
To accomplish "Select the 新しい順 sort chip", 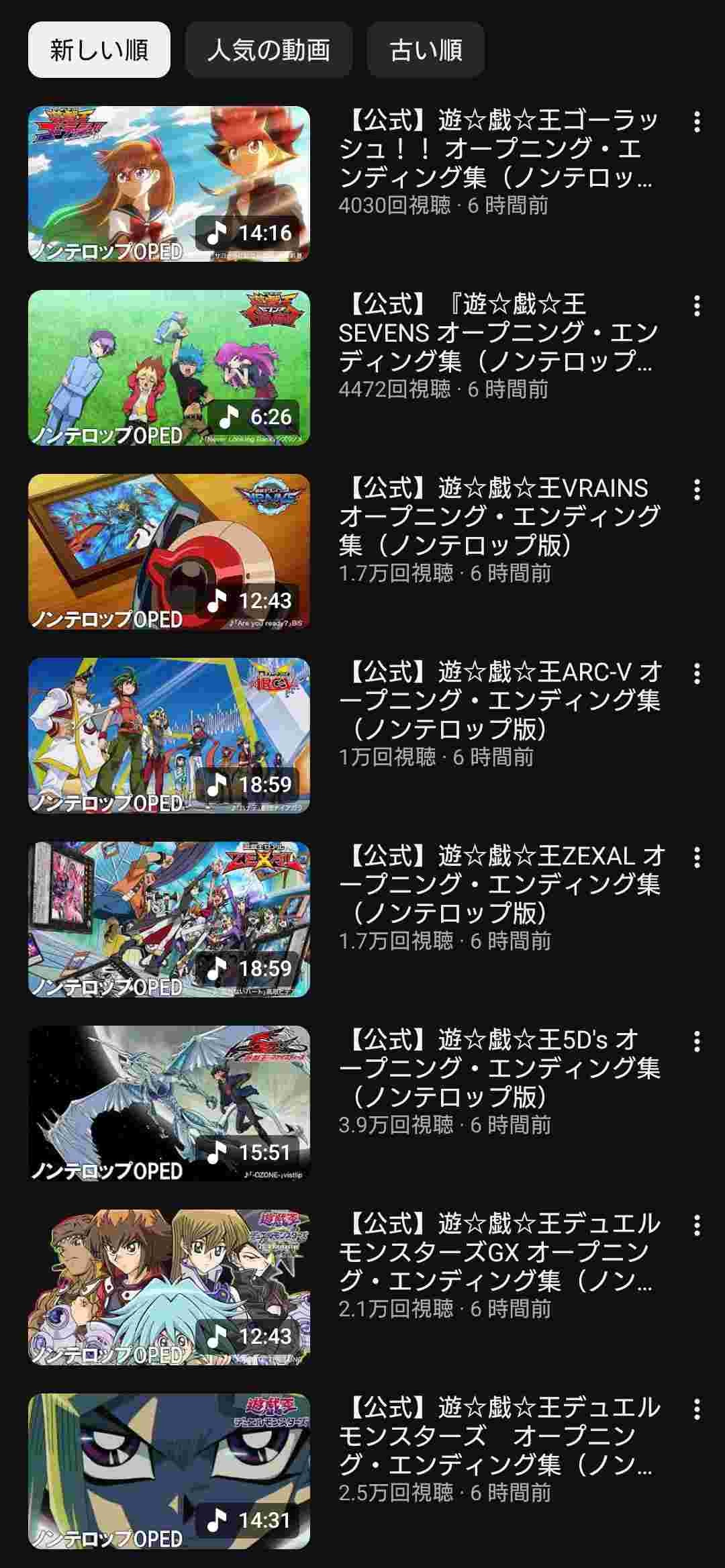I will coord(99,50).
